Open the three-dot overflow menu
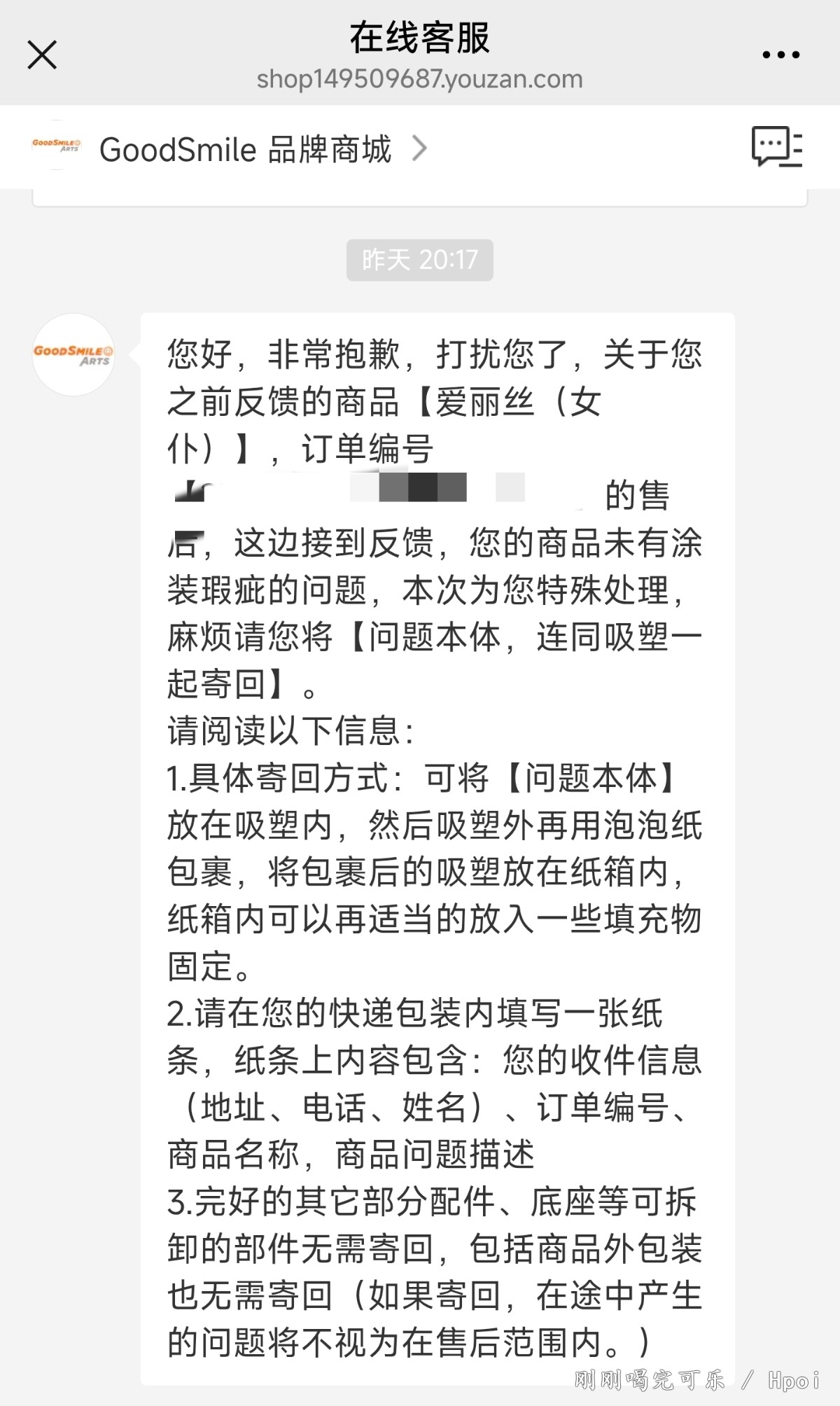The image size is (840, 1406). [780, 55]
